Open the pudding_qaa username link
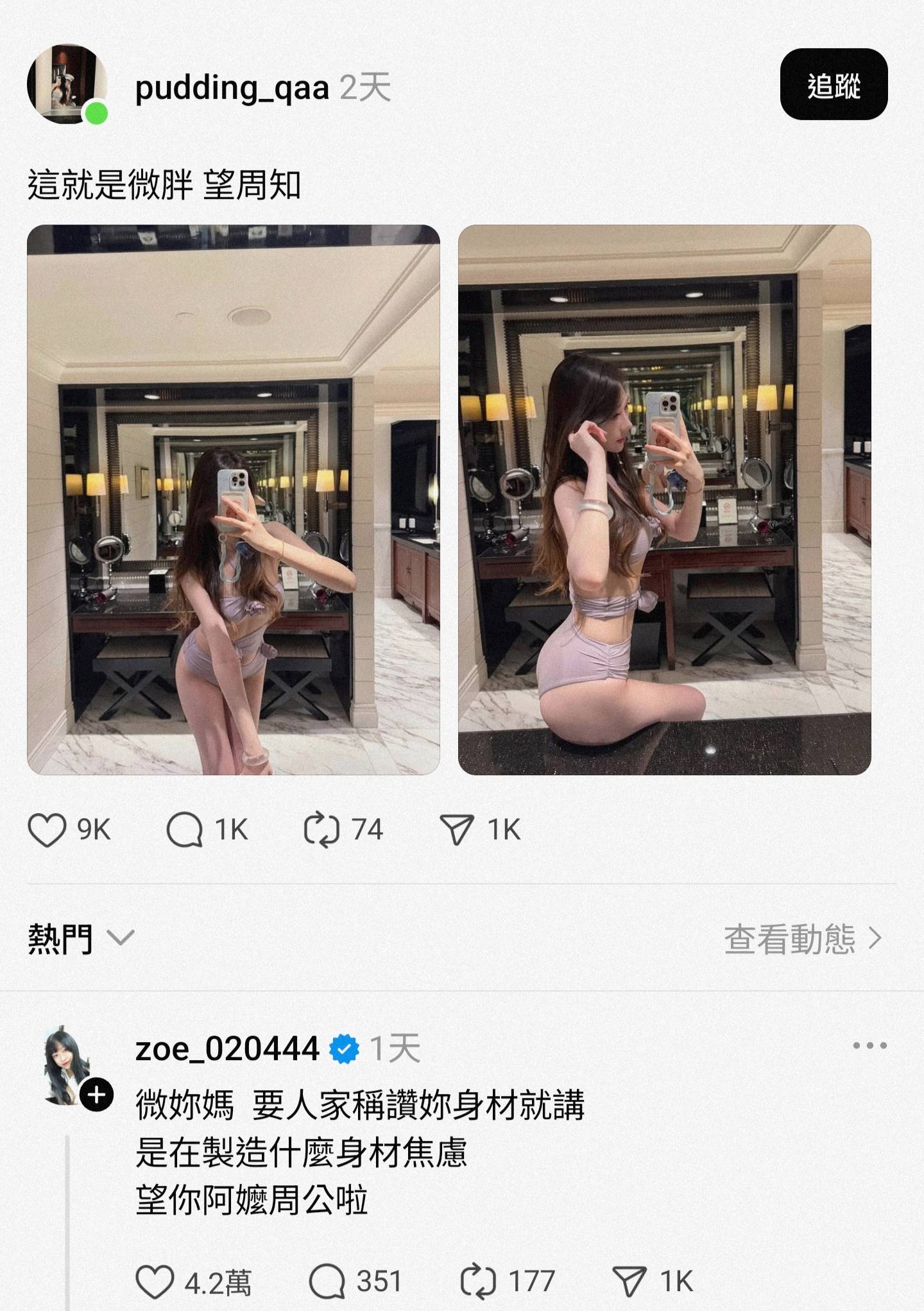 pyautogui.click(x=232, y=87)
